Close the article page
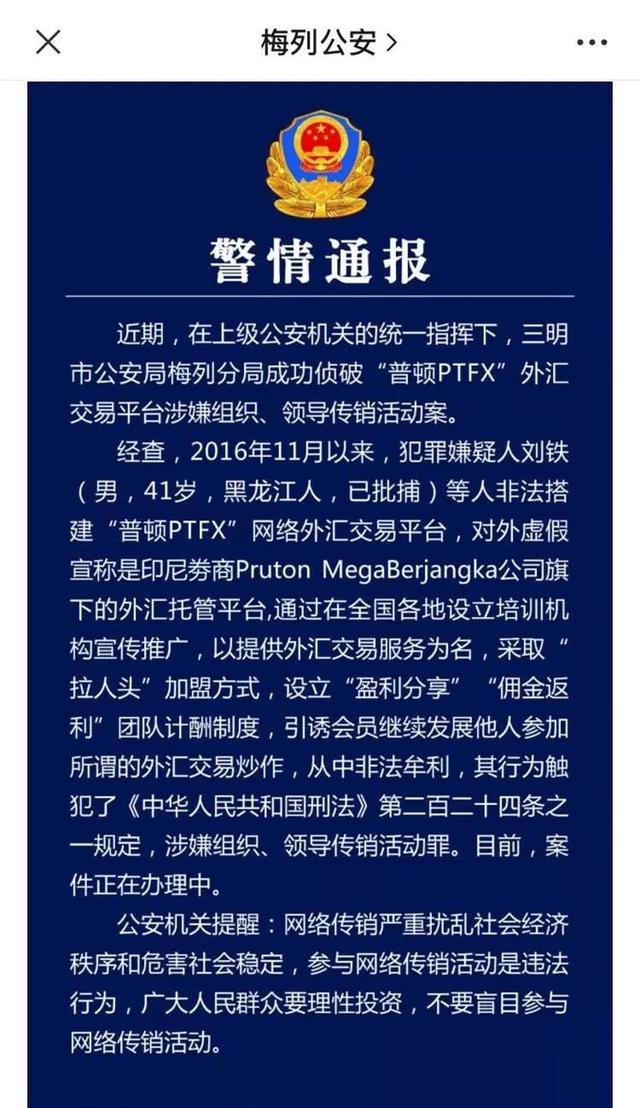The width and height of the screenshot is (640, 1108). [x=48, y=42]
